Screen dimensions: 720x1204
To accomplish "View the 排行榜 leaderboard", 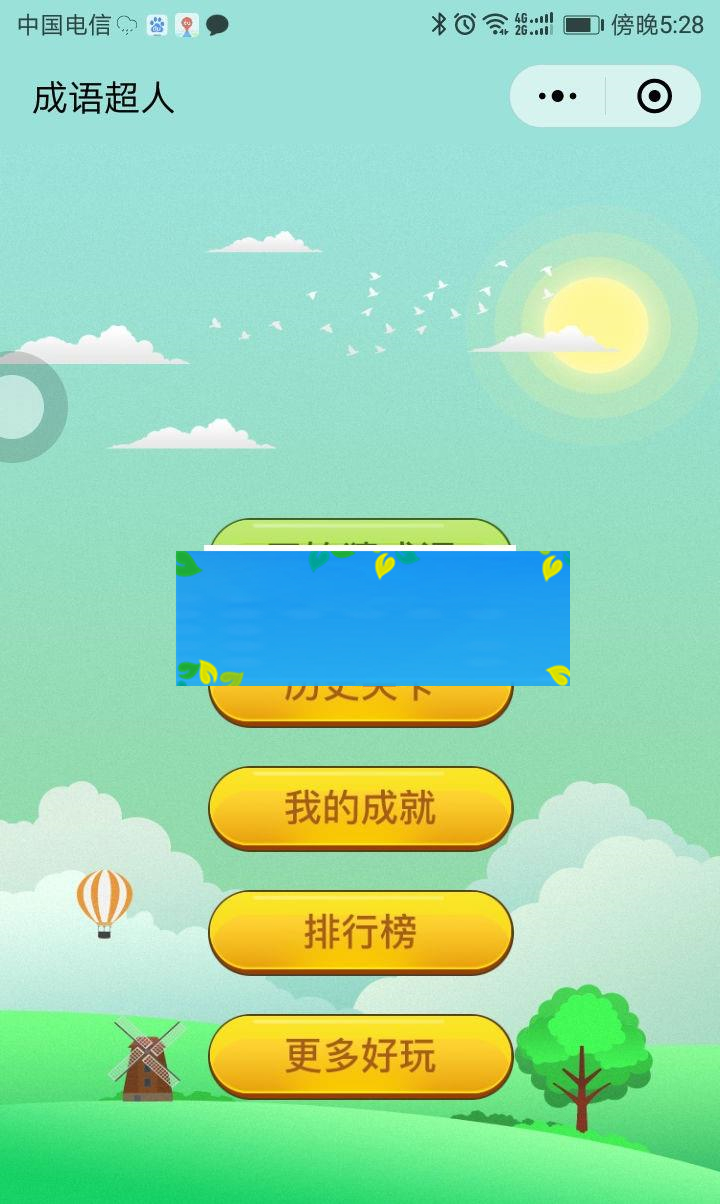I will pyautogui.click(x=358, y=932).
